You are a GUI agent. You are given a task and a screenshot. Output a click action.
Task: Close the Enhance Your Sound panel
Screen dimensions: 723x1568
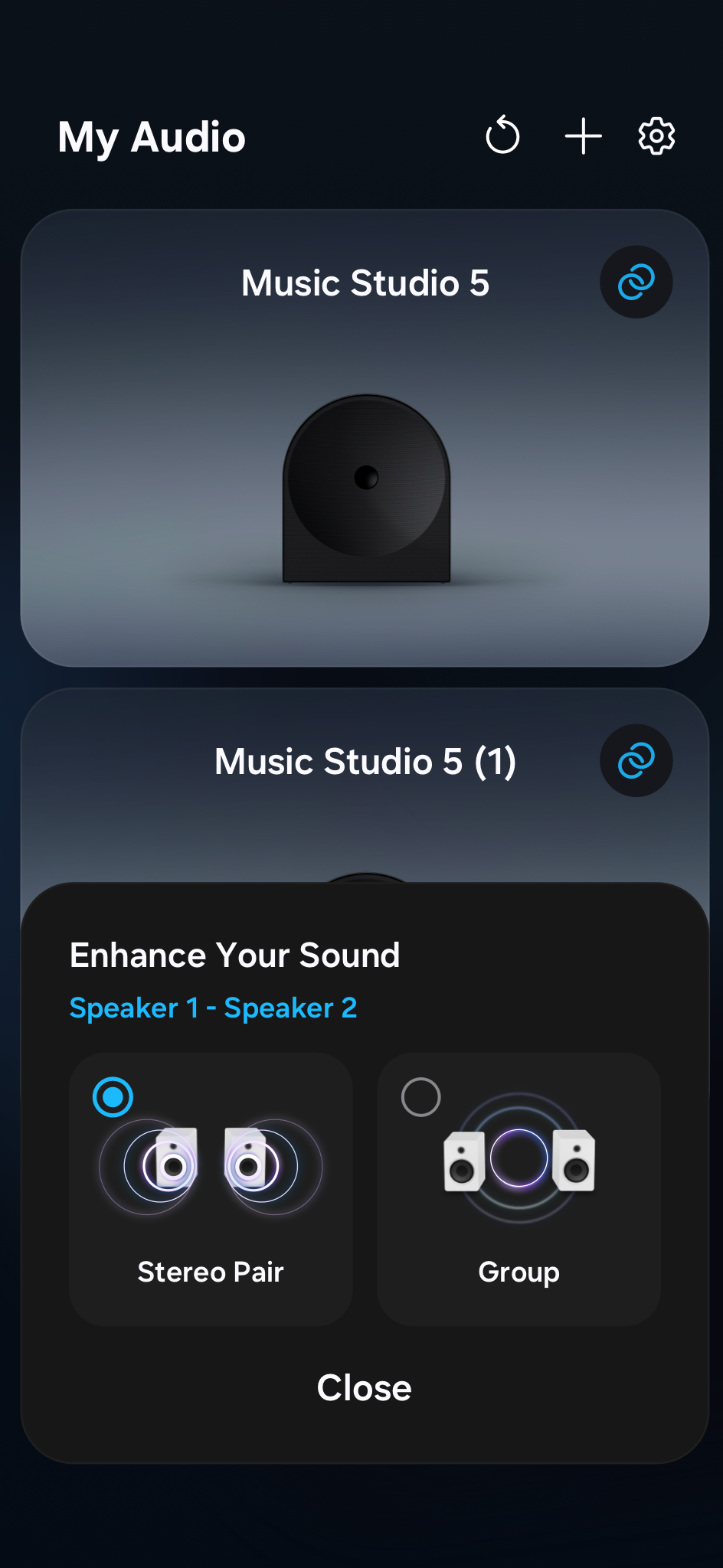coord(365,1387)
